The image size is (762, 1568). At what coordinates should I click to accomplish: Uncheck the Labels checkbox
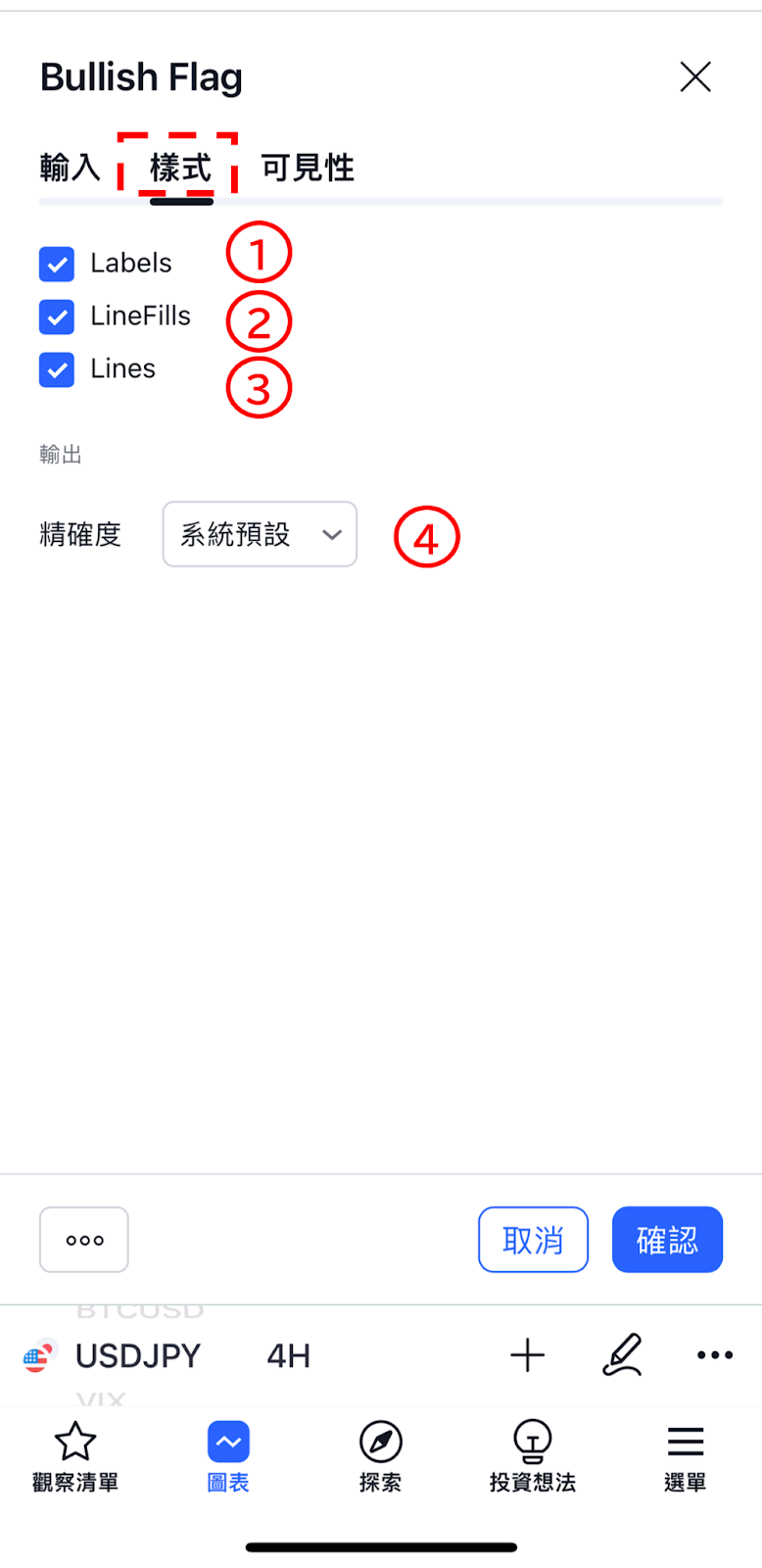click(x=57, y=264)
